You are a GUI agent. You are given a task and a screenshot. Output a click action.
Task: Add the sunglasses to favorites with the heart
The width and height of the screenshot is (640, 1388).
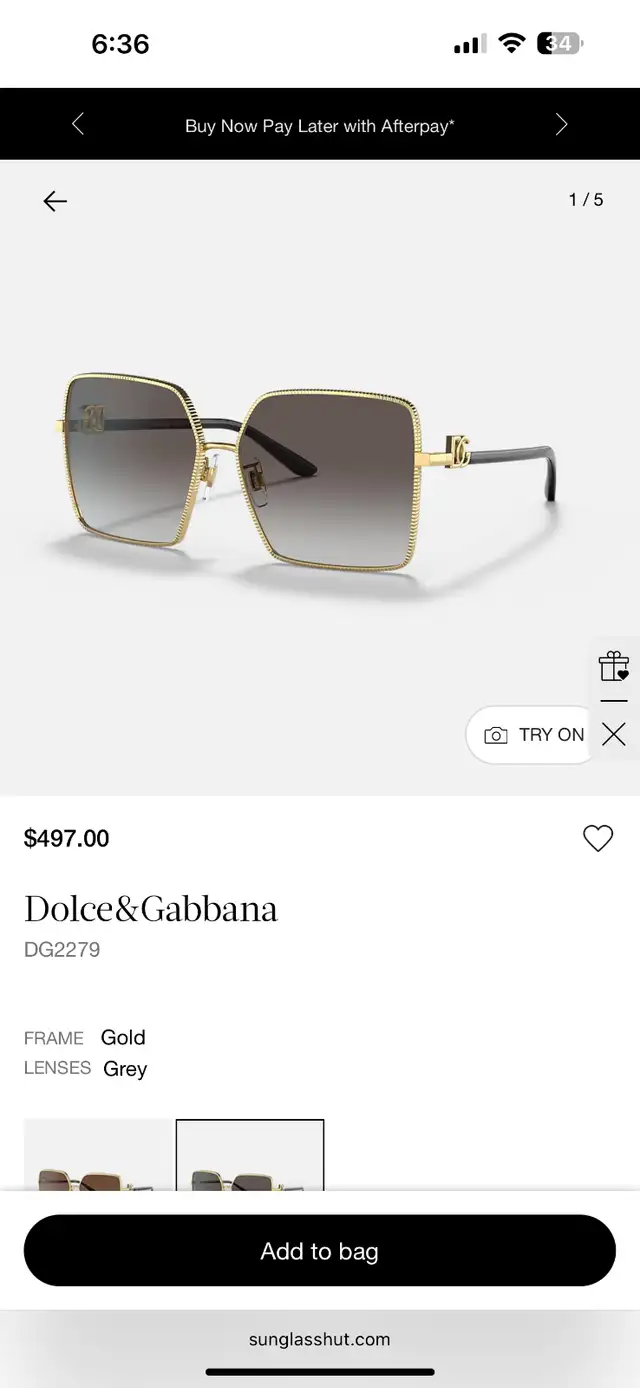pyautogui.click(x=598, y=838)
